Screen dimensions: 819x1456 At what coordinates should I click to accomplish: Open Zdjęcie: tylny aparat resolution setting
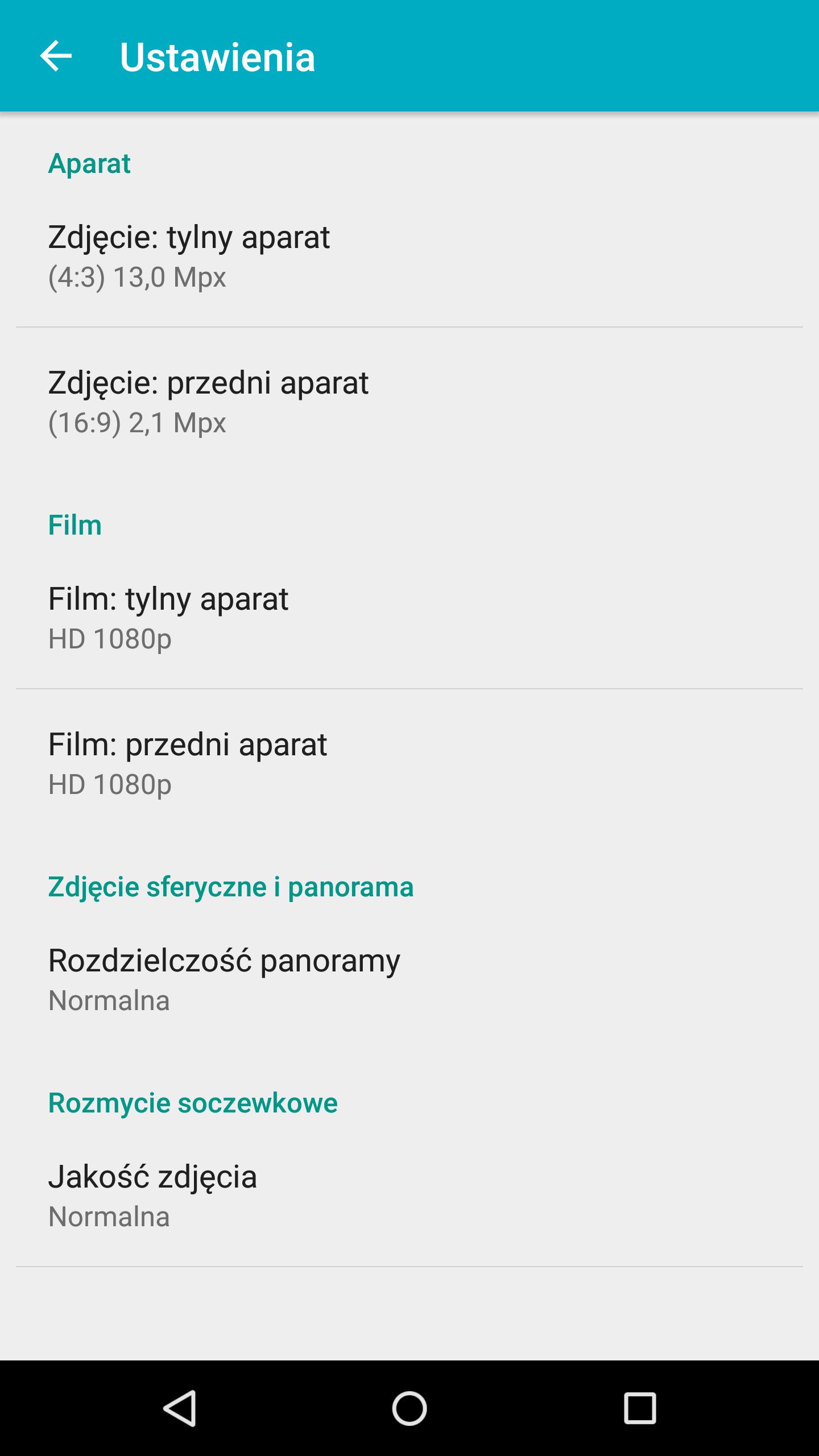point(409,255)
